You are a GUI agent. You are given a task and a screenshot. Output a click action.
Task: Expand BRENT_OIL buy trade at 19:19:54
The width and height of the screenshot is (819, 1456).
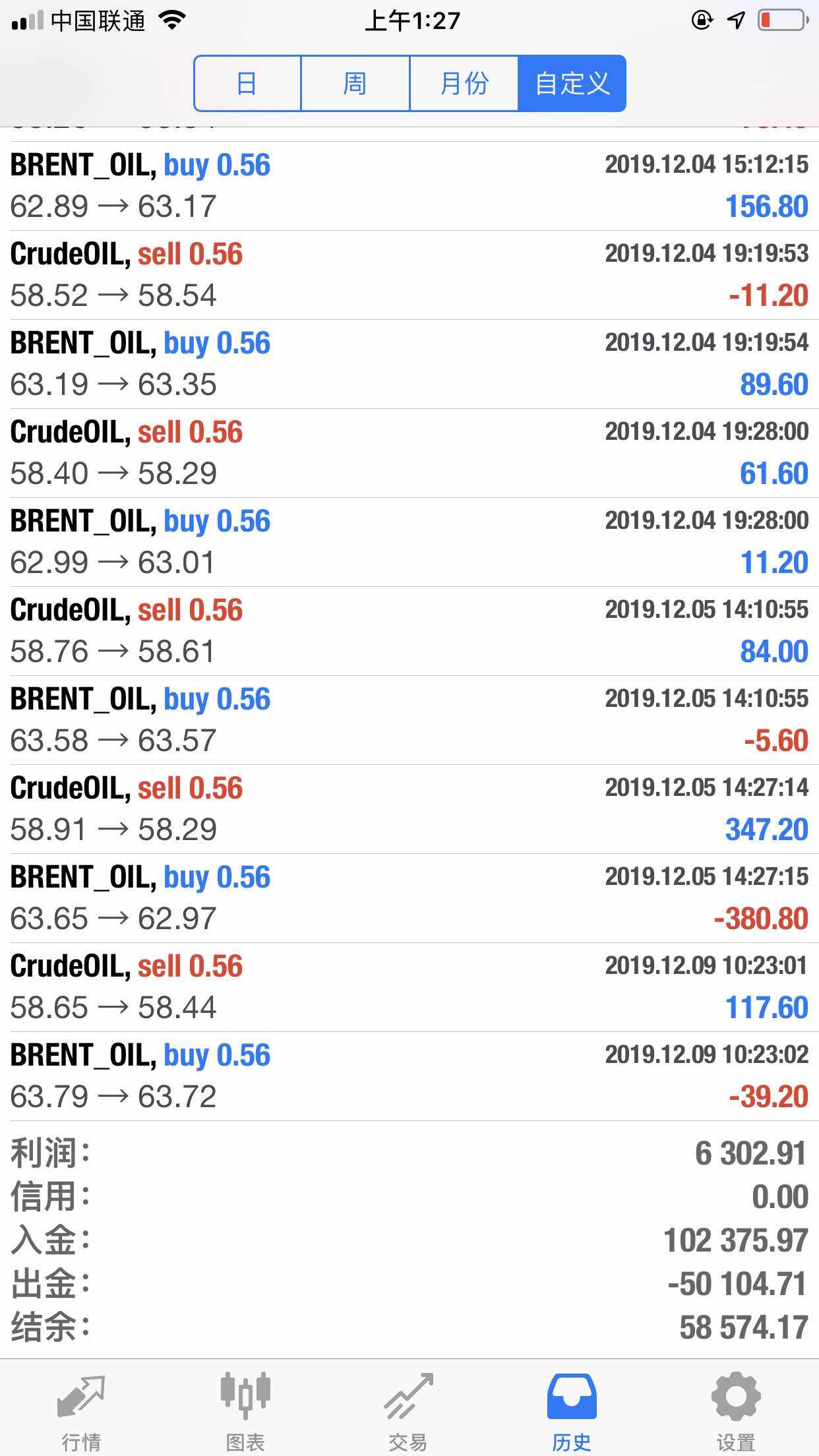point(409,364)
